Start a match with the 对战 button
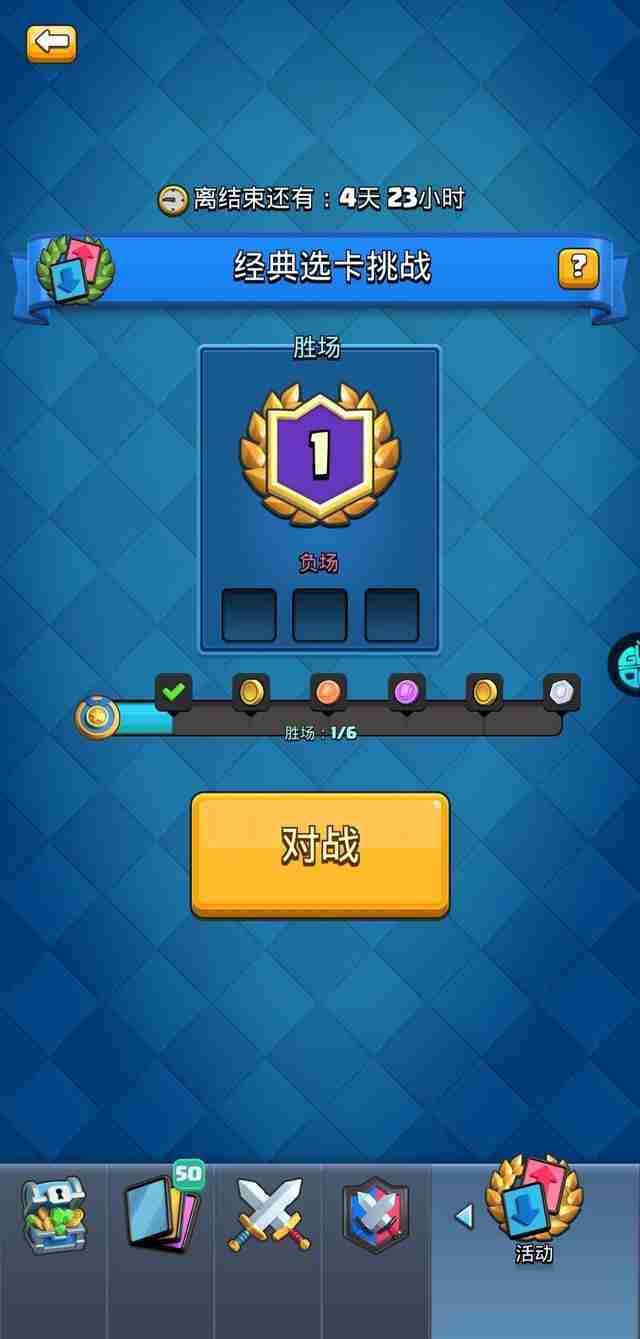The height and width of the screenshot is (1339, 640). (320, 853)
